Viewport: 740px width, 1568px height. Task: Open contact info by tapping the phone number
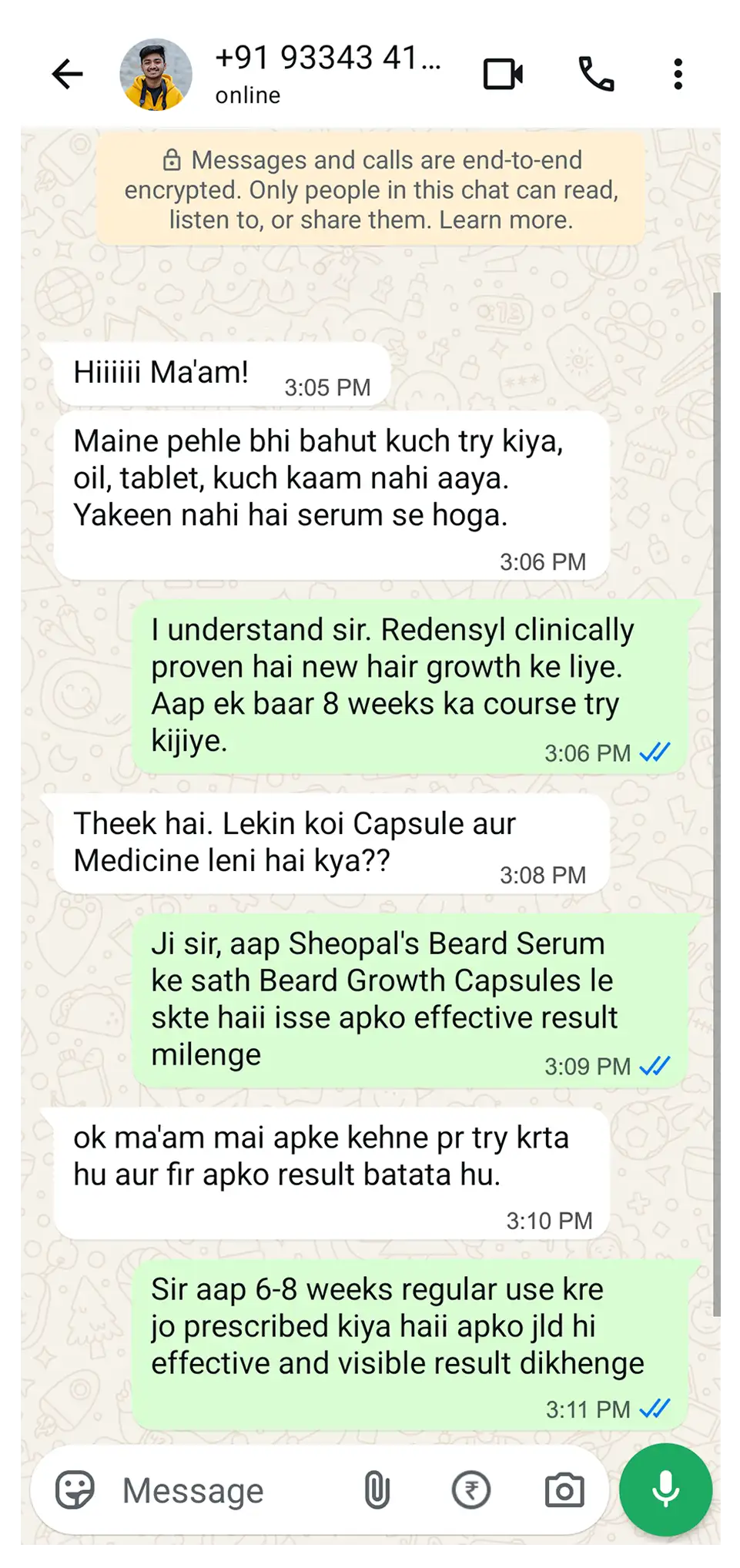[327, 57]
